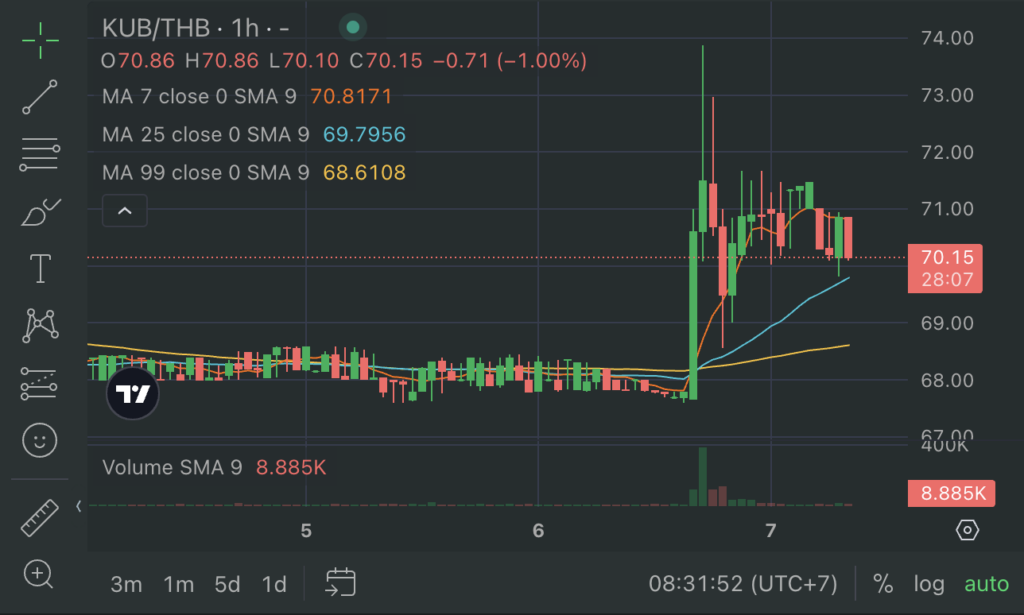Open the forecasting and measurement tools
Screen dimensions: 1024x615
40,383
